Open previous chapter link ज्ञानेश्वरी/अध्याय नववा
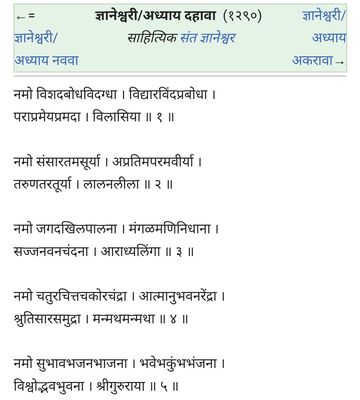The image size is (360, 400). point(46,49)
